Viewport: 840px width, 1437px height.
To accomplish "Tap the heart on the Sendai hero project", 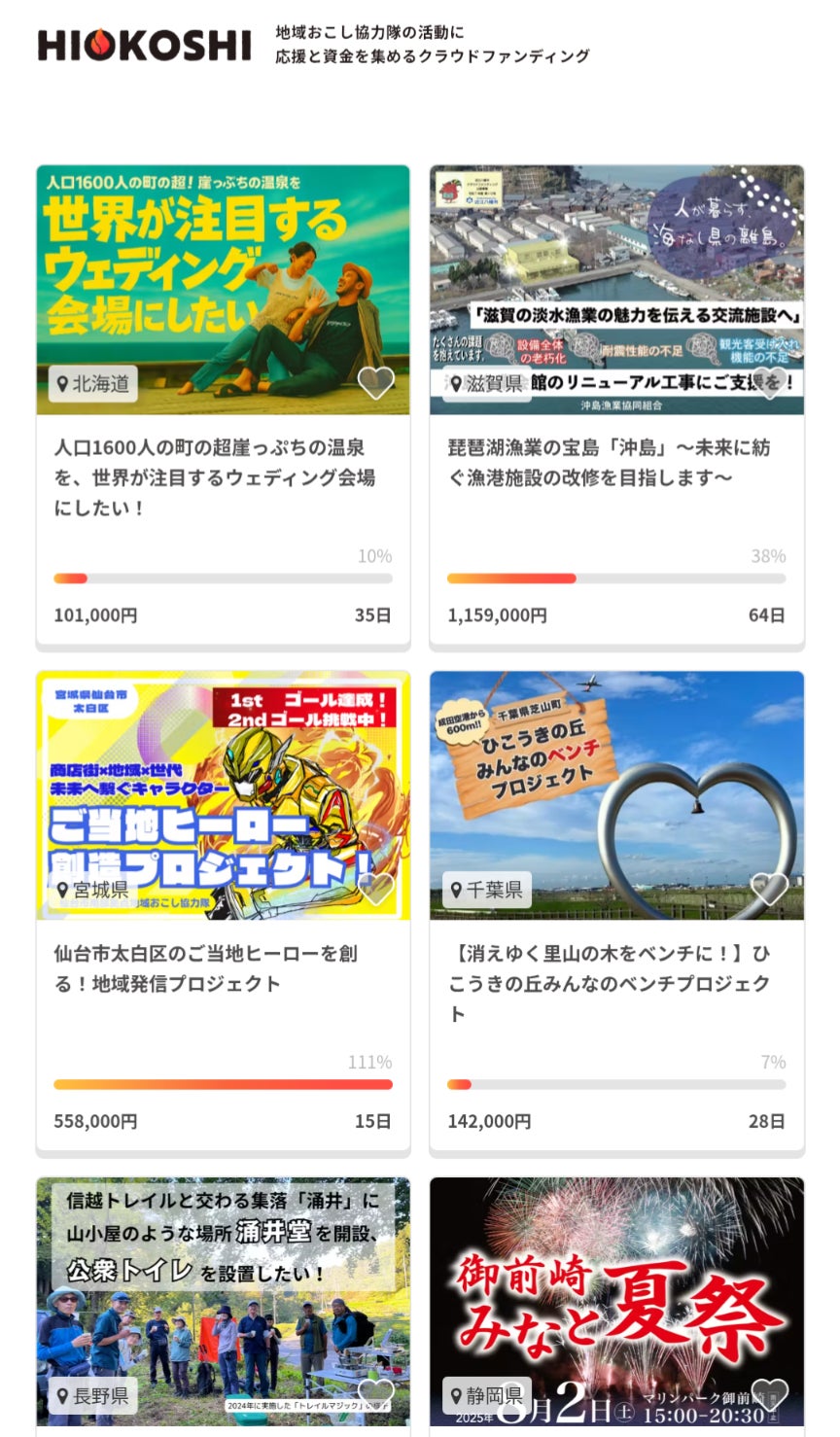I will (x=376, y=889).
